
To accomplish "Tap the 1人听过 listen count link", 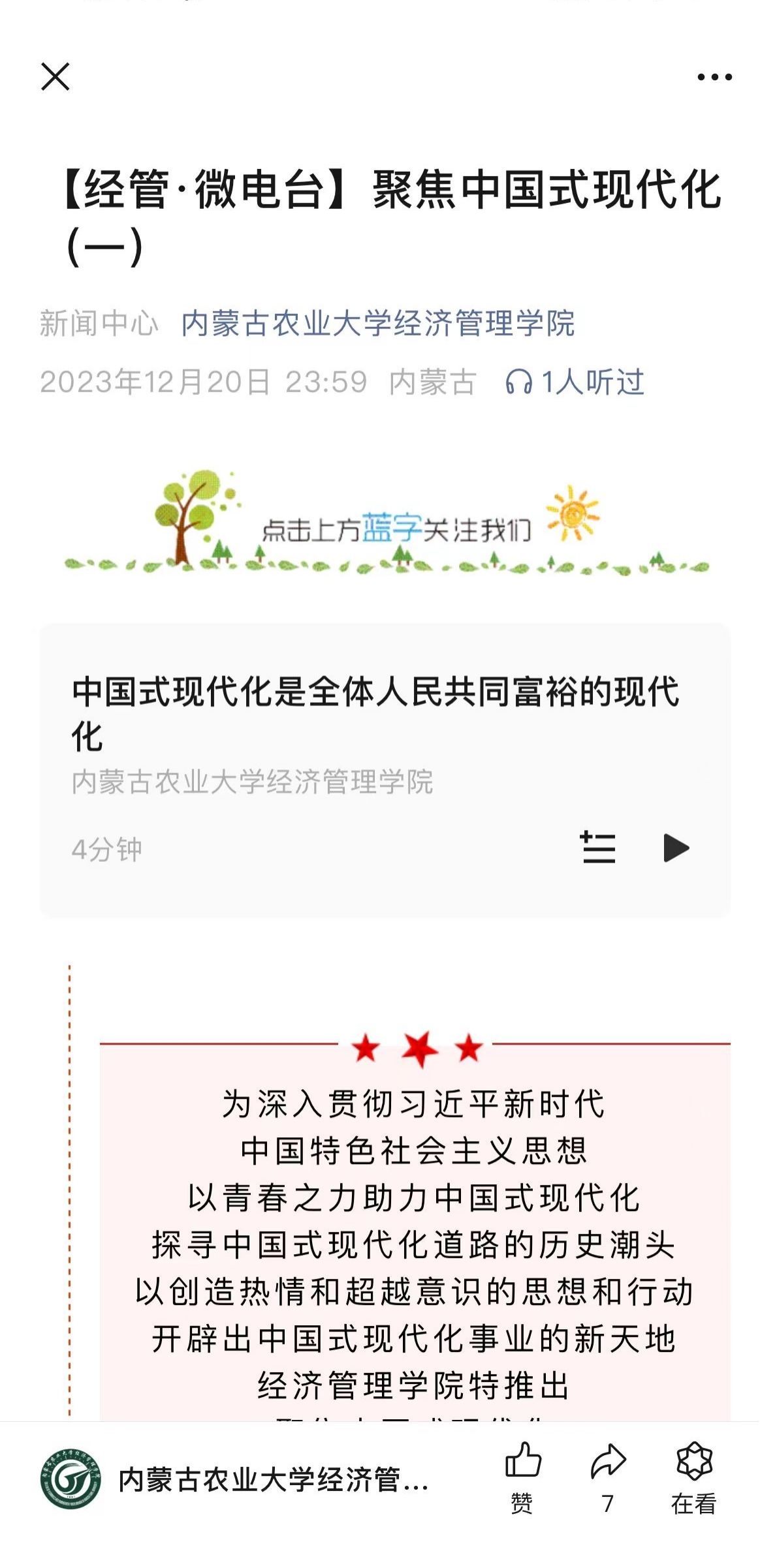I will coord(575,382).
